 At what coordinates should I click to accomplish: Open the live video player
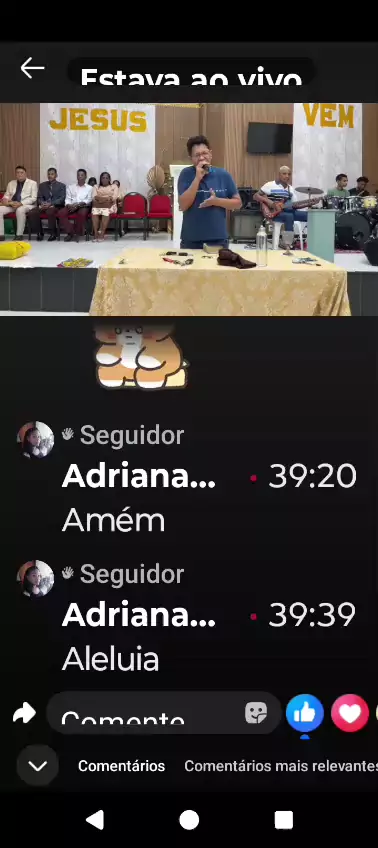pyautogui.click(x=189, y=209)
